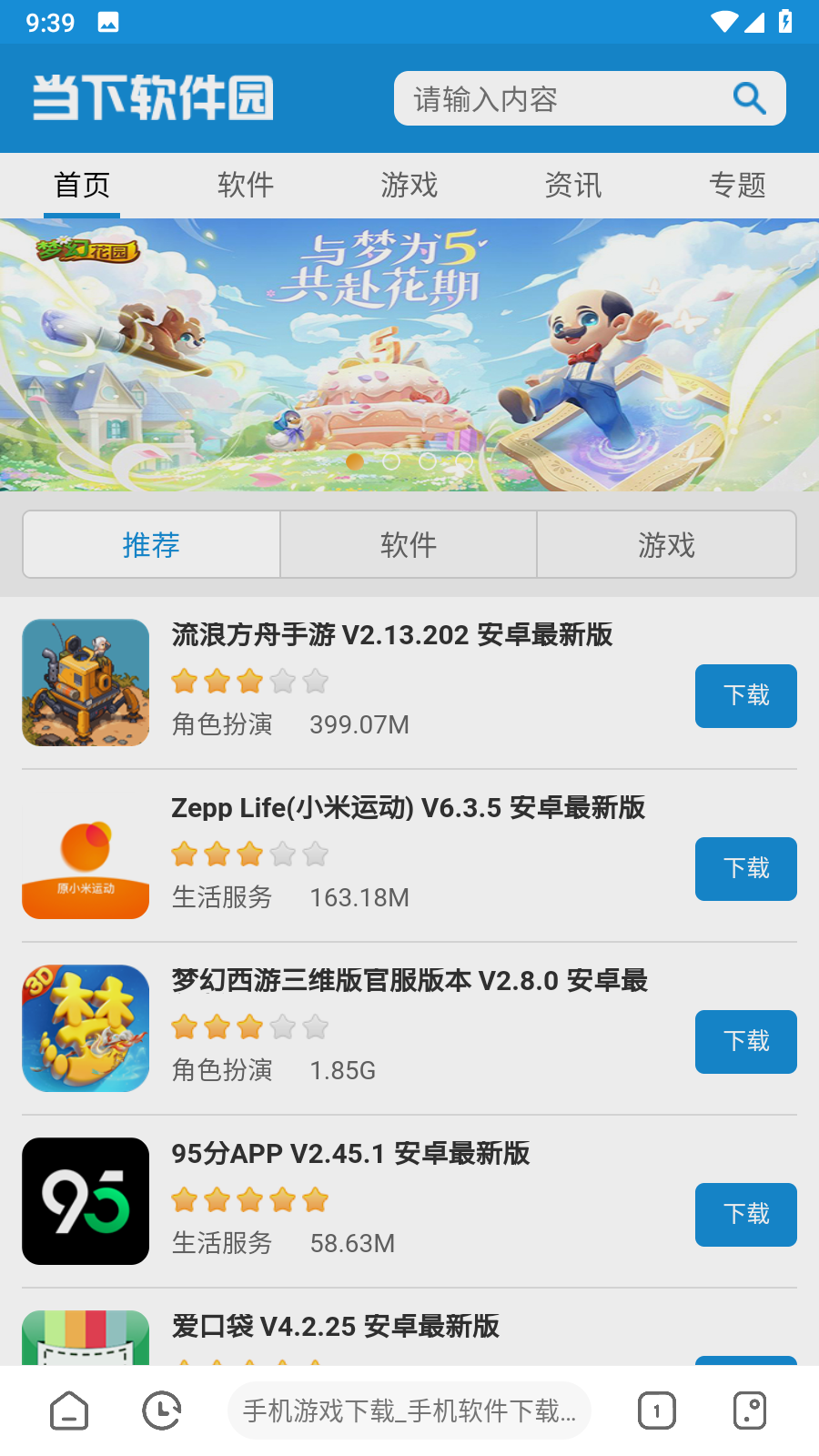Open the Zepp Life version title link
819x1456 pixels.
pyautogui.click(x=409, y=808)
